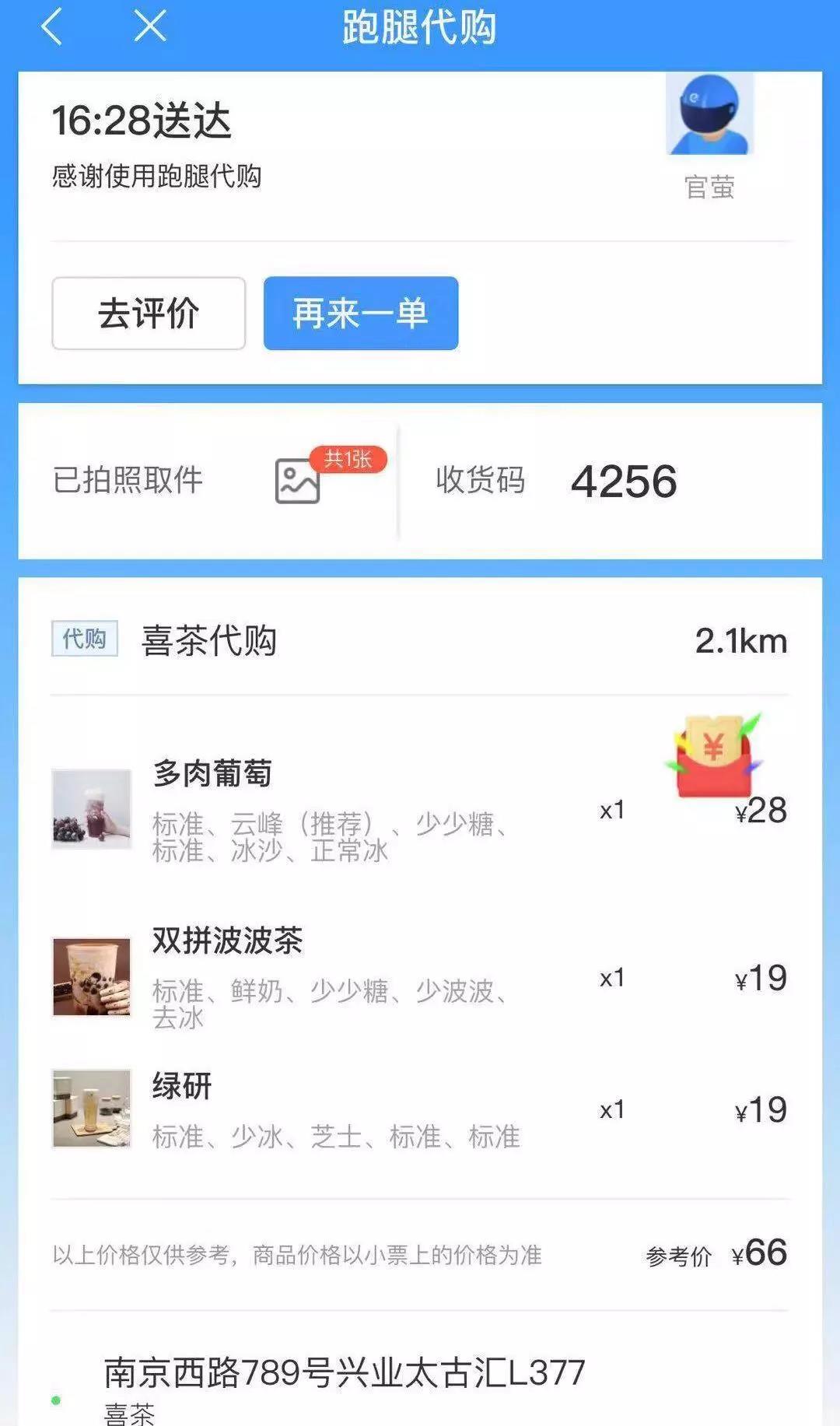Reorder with 再来一单

pyautogui.click(x=361, y=314)
